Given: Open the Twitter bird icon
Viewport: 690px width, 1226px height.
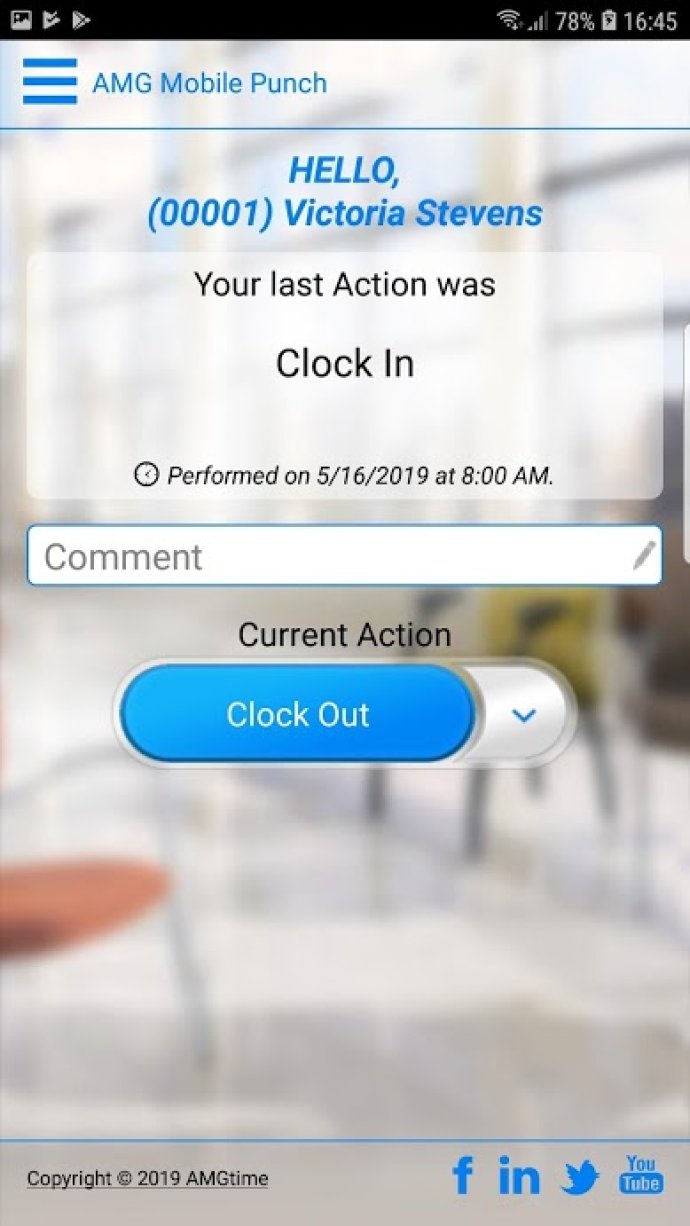Looking at the screenshot, I should [x=580, y=1178].
